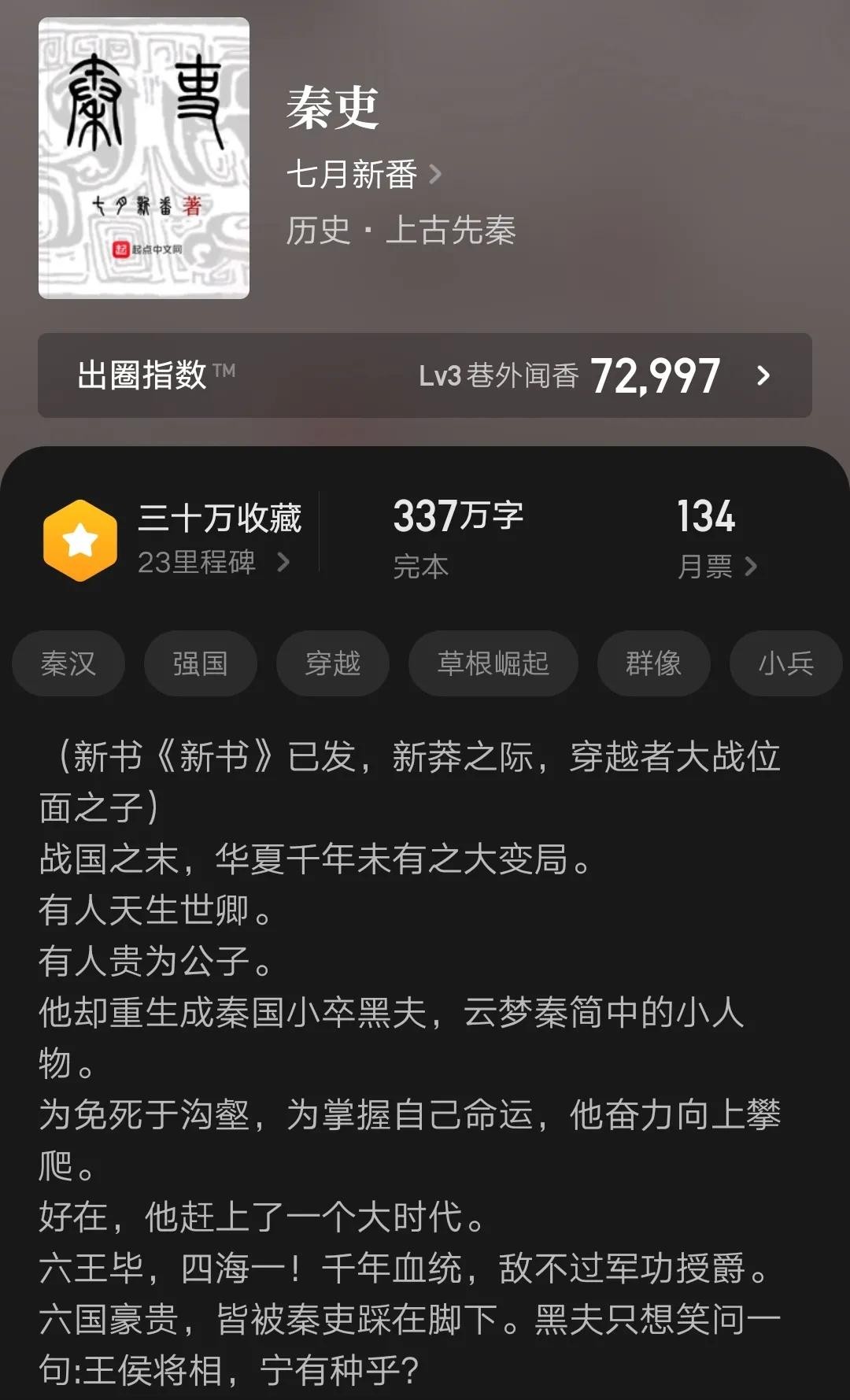Open the 秦吏 book cover
This screenshot has width=850, height=1400.
click(144, 158)
